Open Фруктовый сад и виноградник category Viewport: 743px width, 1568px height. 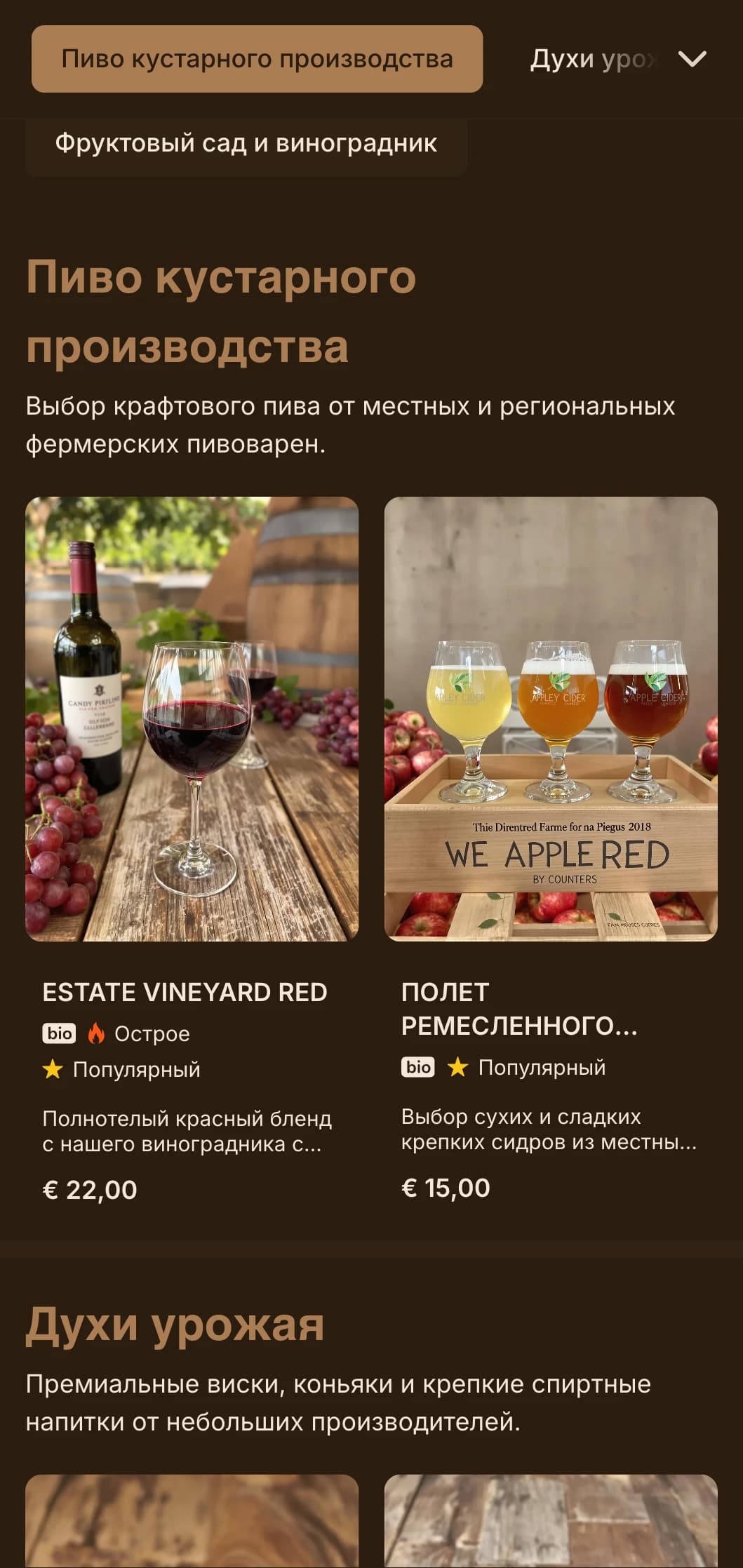coord(246,144)
